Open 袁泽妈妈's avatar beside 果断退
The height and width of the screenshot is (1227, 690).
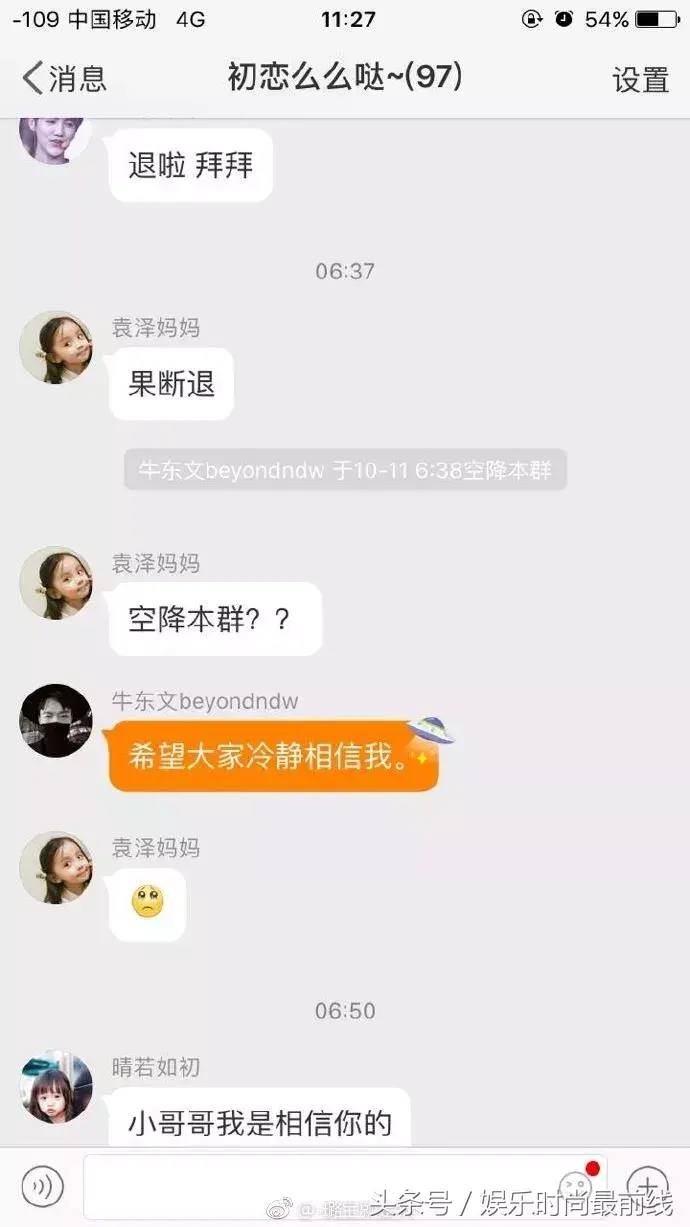point(56,348)
